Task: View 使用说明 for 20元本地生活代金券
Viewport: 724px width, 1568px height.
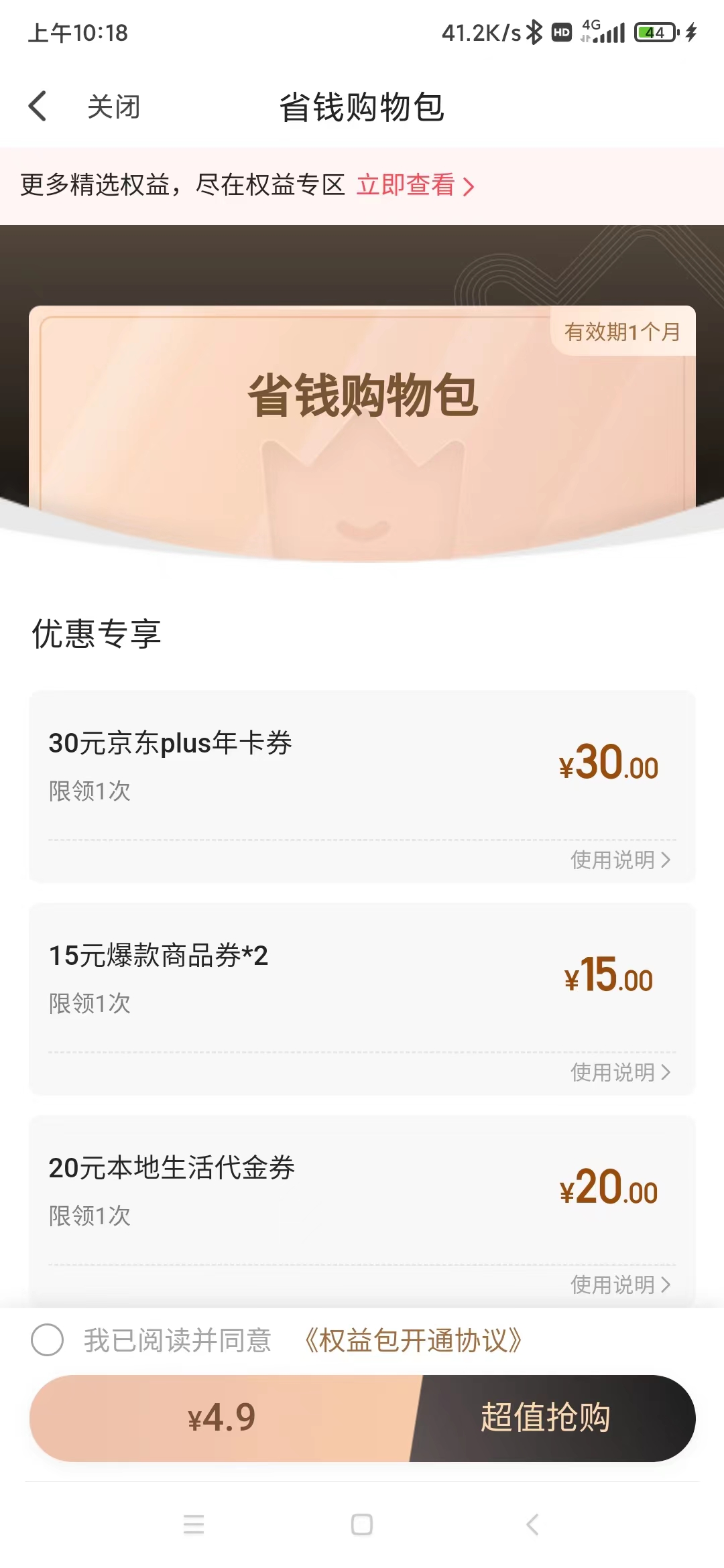Action: coord(620,1285)
